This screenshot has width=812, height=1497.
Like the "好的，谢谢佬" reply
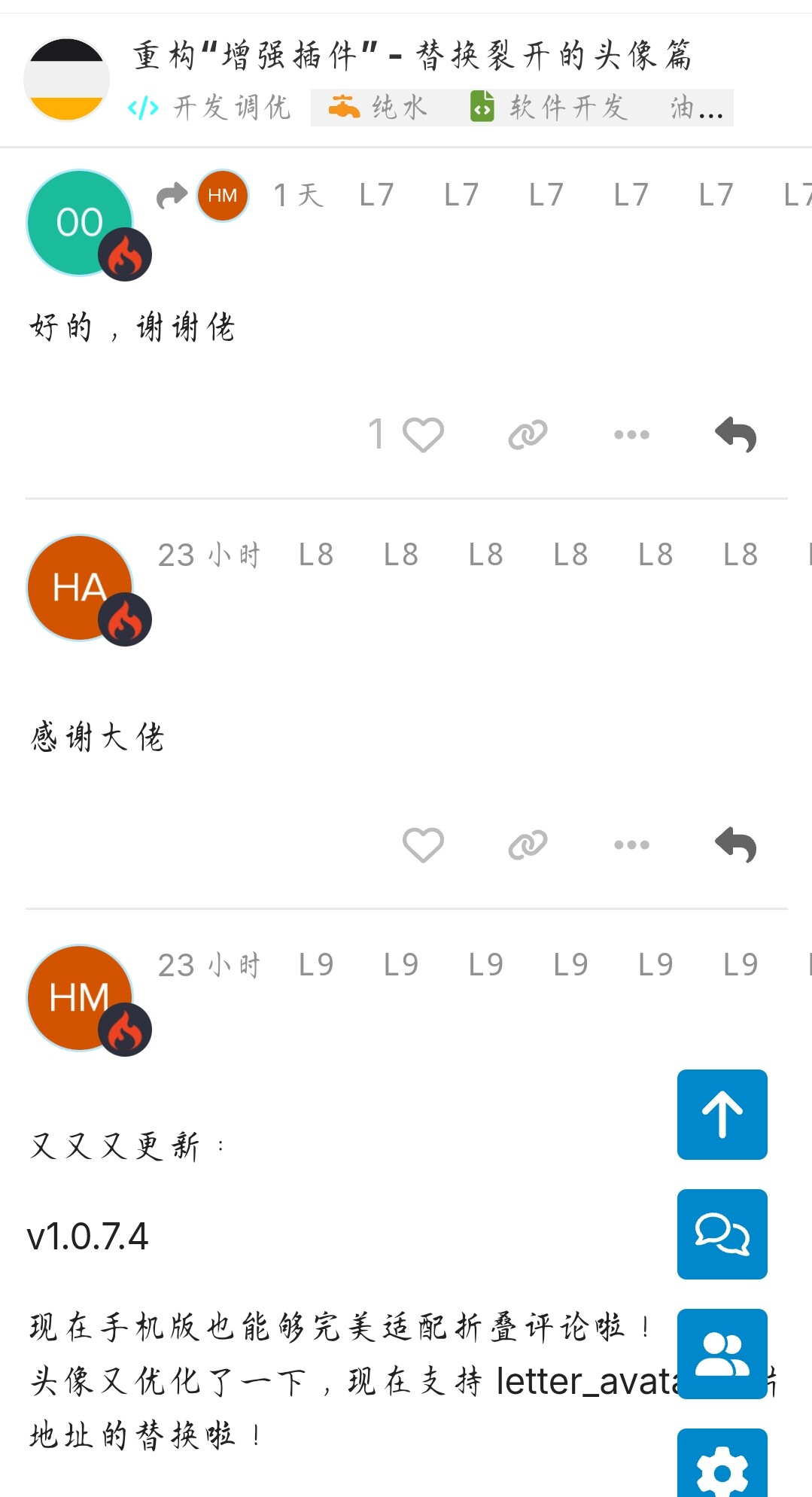423,434
